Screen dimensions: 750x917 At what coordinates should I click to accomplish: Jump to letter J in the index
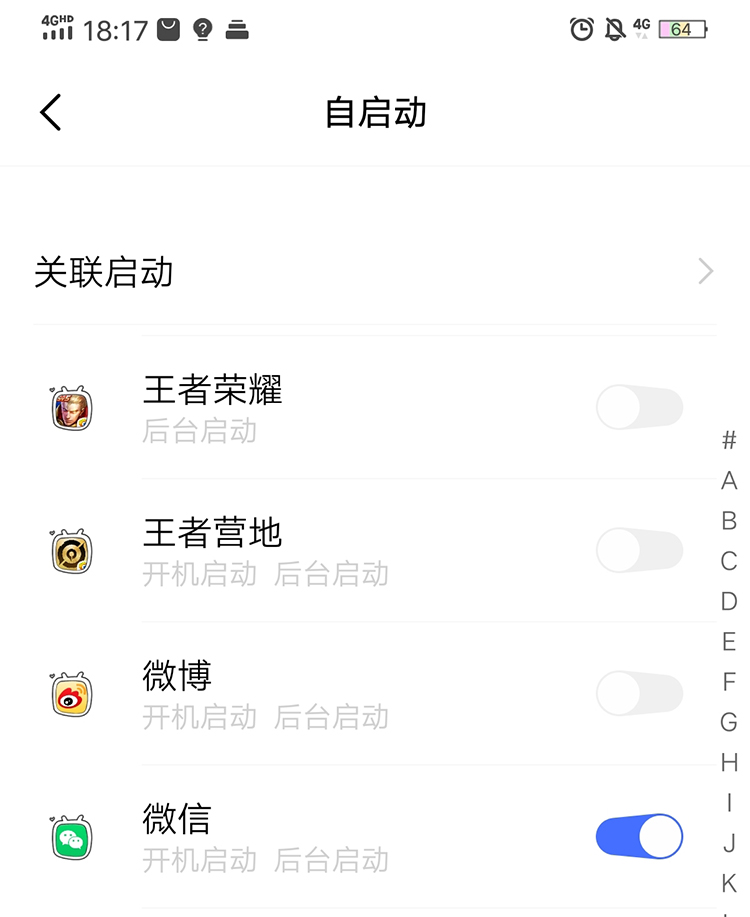[729, 842]
